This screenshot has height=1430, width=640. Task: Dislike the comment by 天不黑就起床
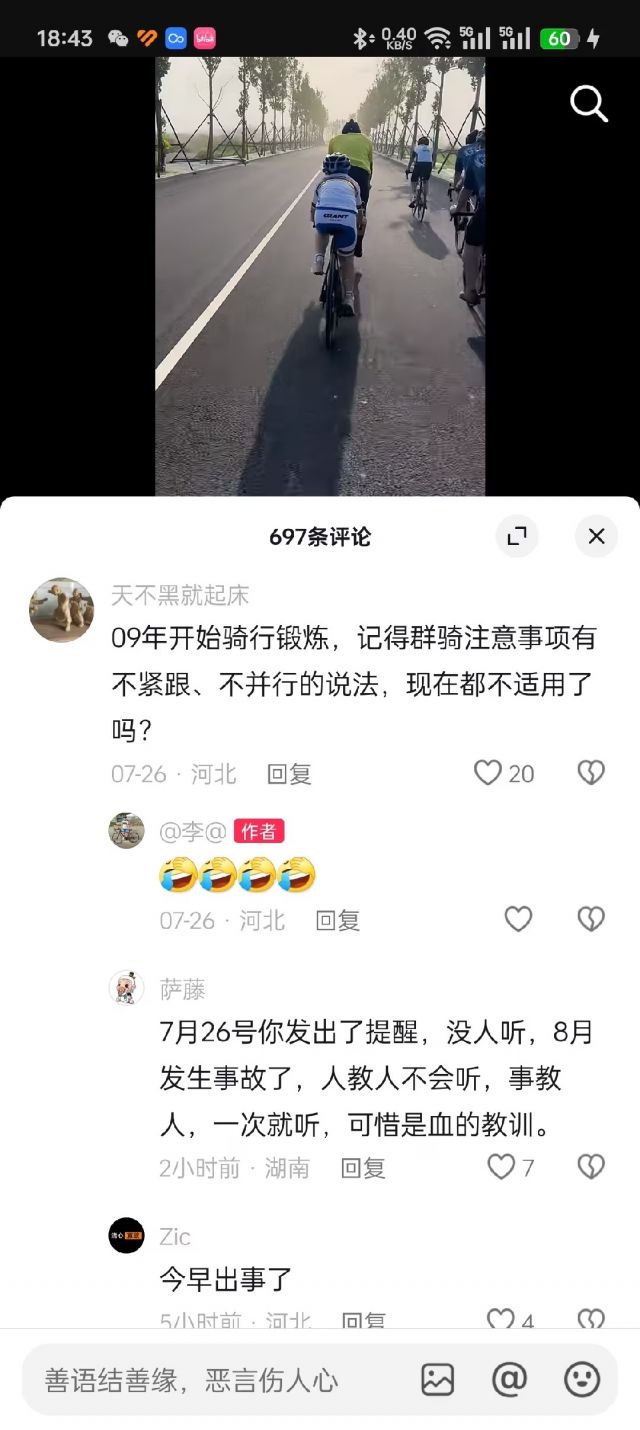[591, 773]
